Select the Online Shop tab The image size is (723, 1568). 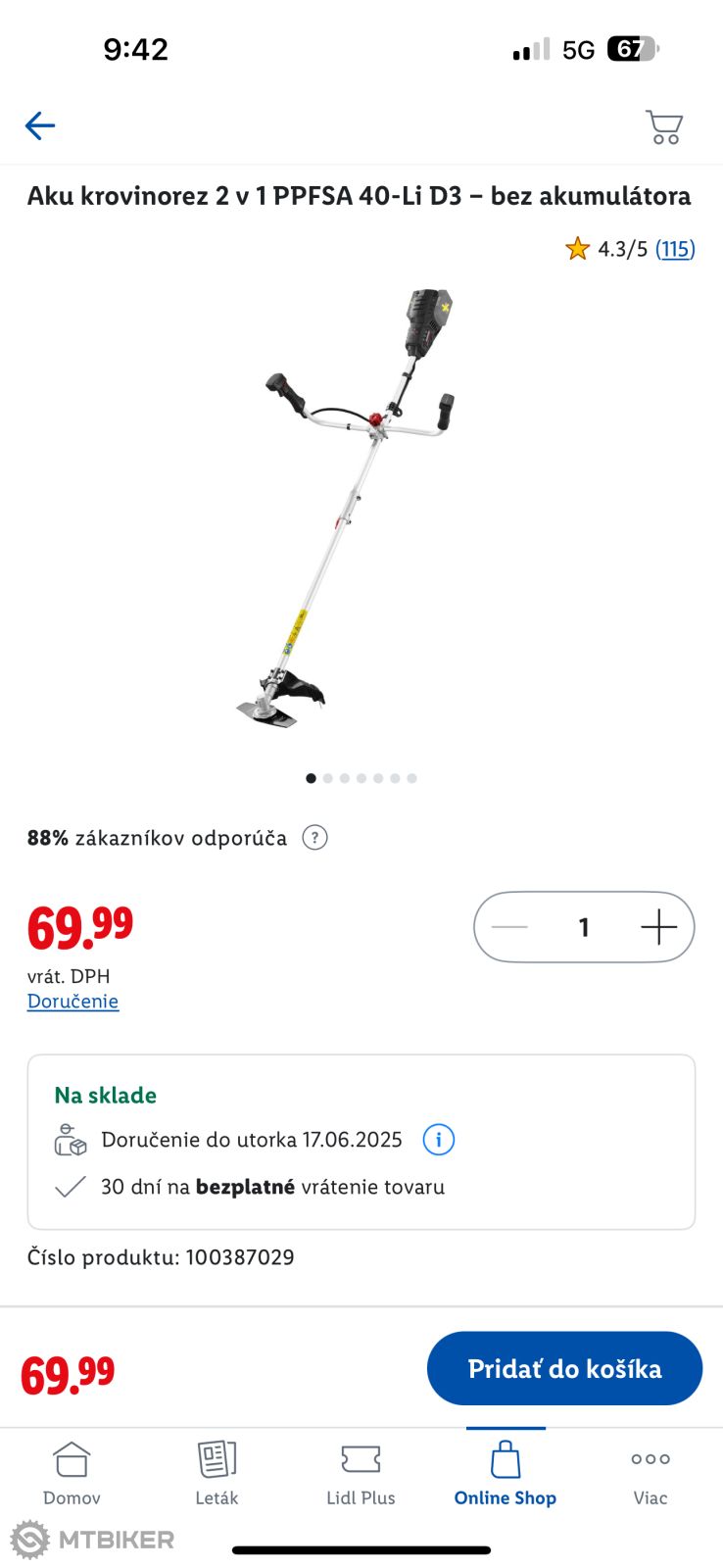pyautogui.click(x=506, y=1474)
